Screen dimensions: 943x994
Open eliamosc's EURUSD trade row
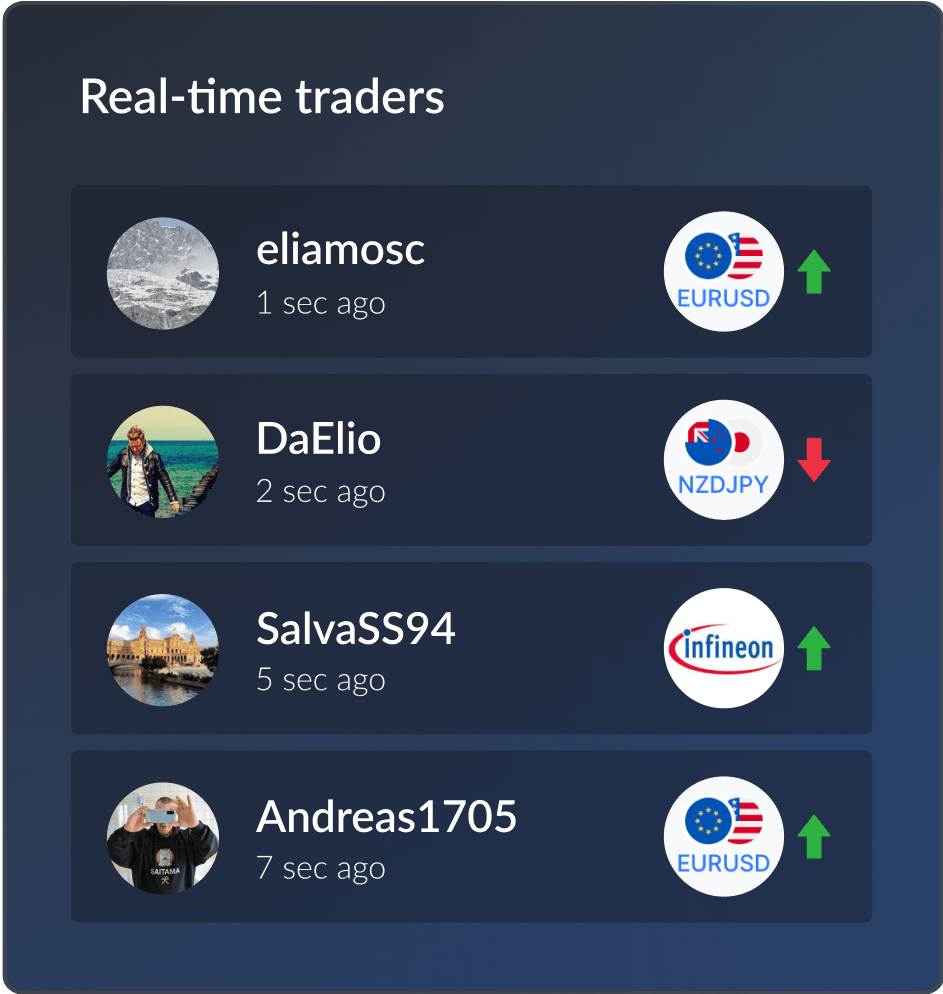470,272
